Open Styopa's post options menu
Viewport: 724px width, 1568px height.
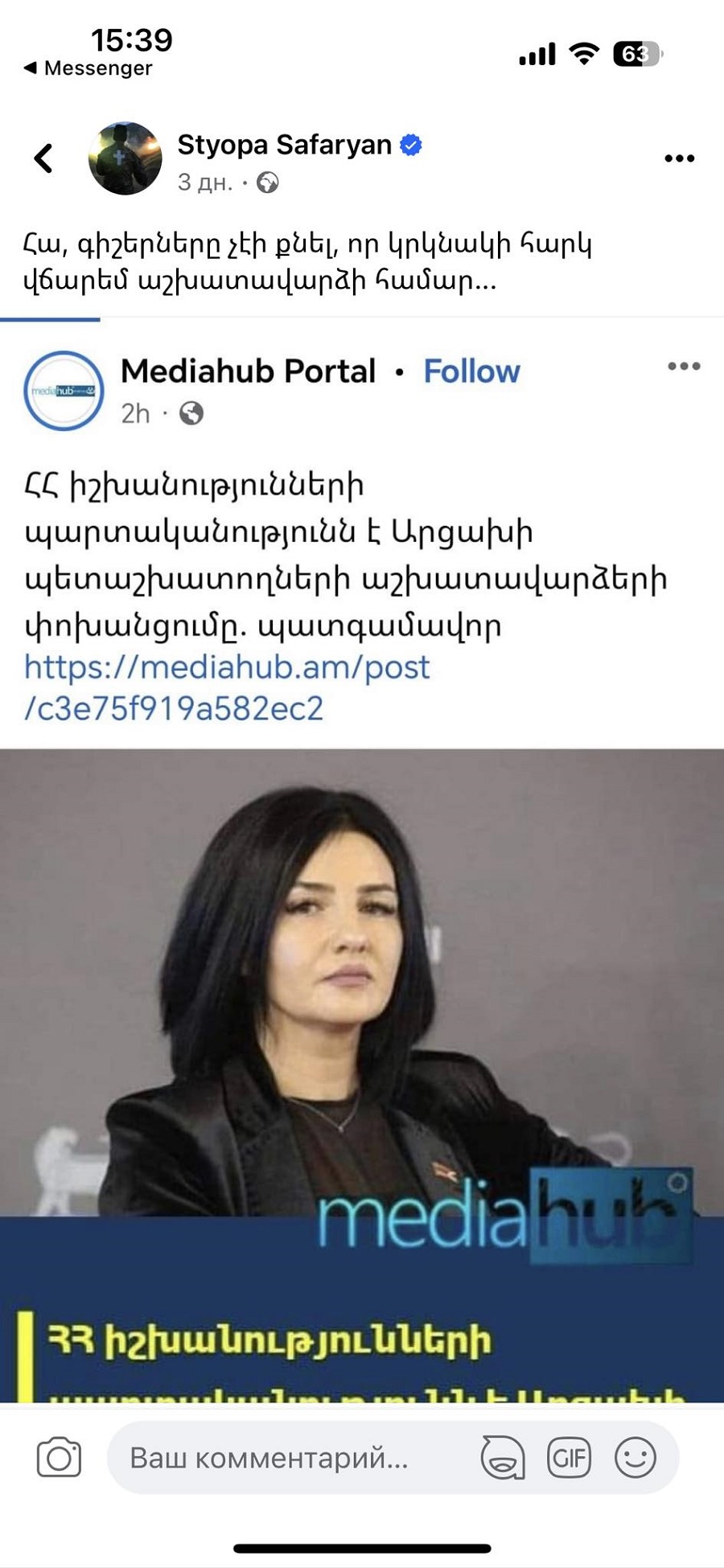pyautogui.click(x=679, y=158)
